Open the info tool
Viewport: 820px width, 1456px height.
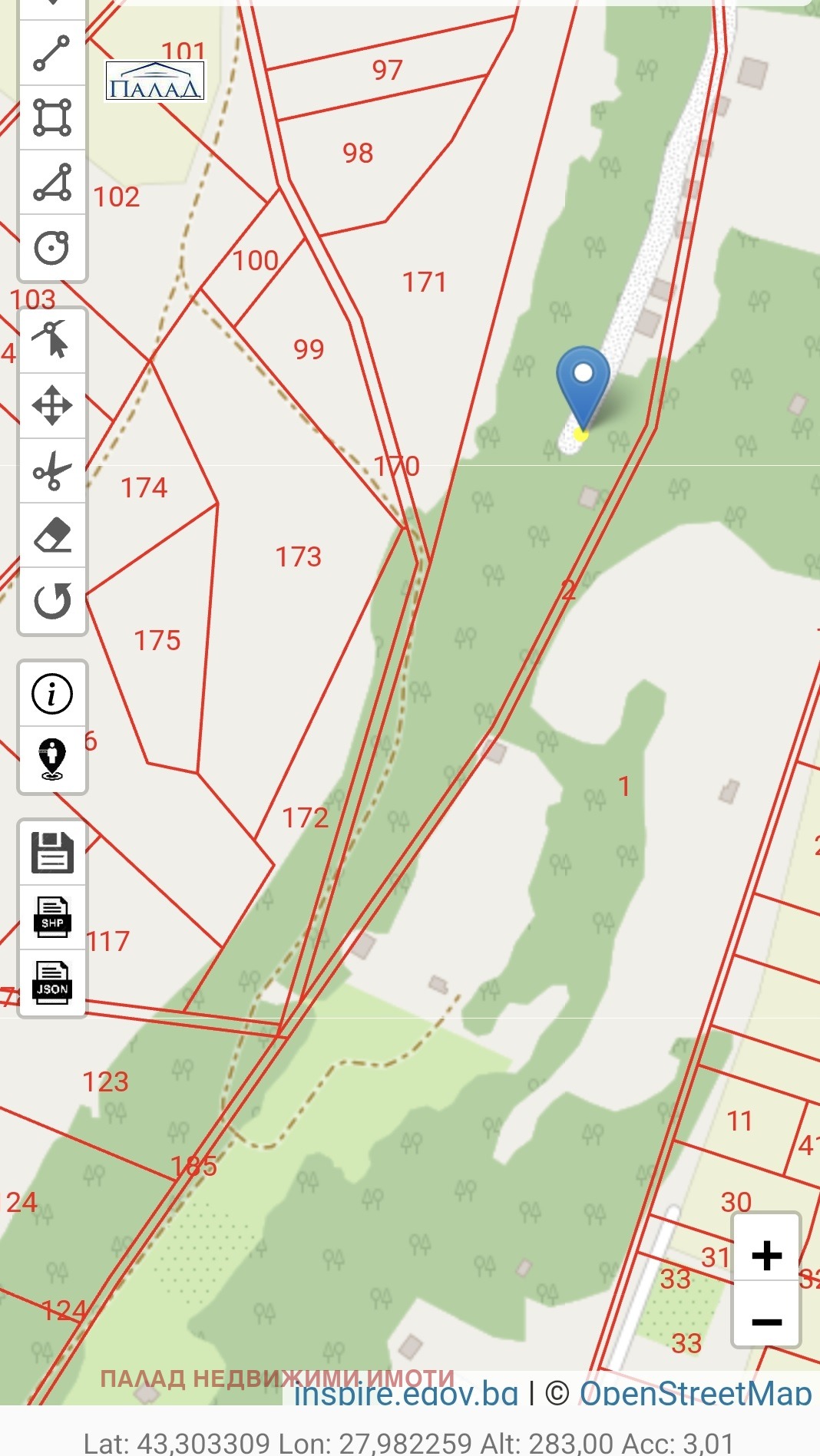51,694
